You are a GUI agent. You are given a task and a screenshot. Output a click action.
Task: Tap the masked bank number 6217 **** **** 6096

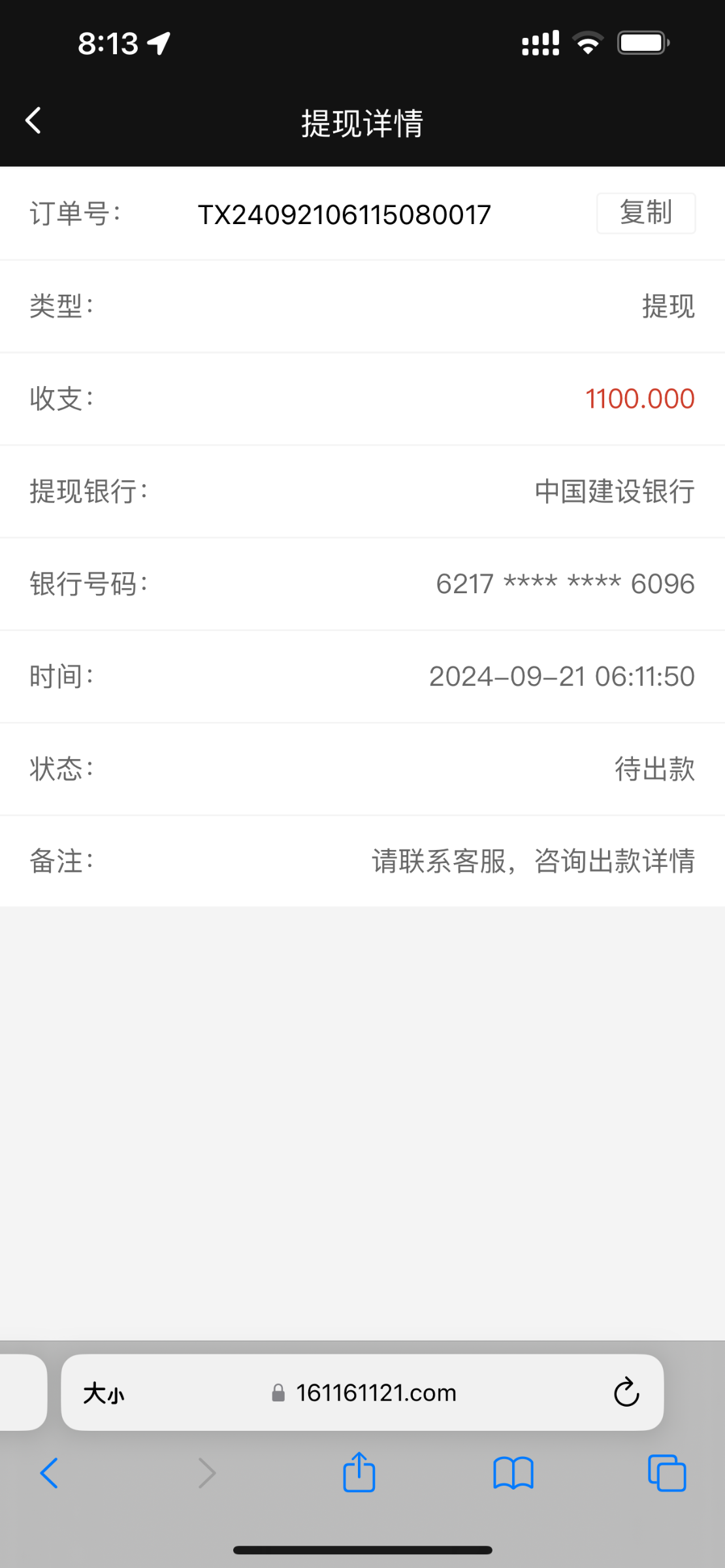point(566,584)
